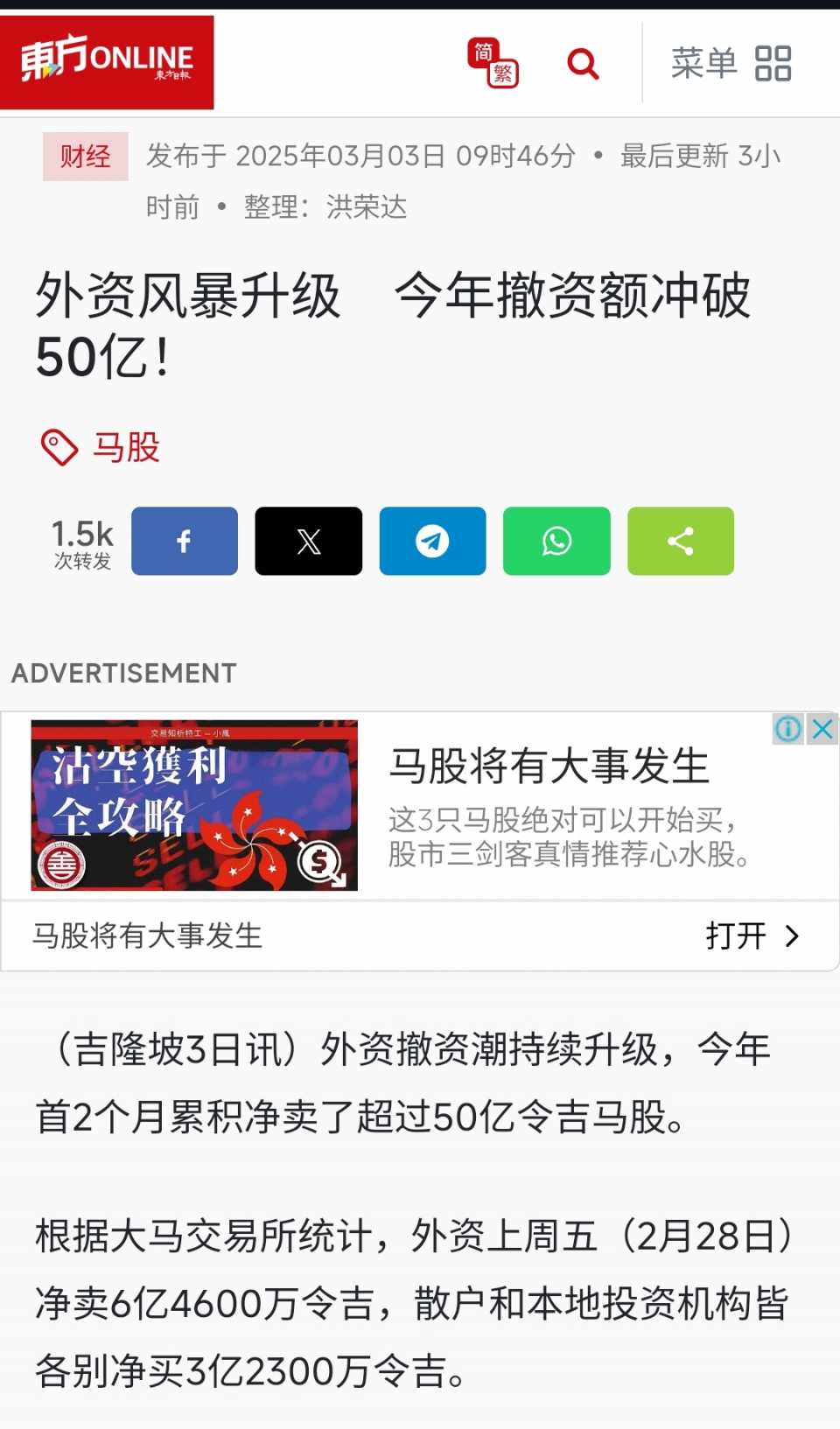The height and width of the screenshot is (1429, 840).
Task: Share article via Telegram
Action: (x=432, y=541)
